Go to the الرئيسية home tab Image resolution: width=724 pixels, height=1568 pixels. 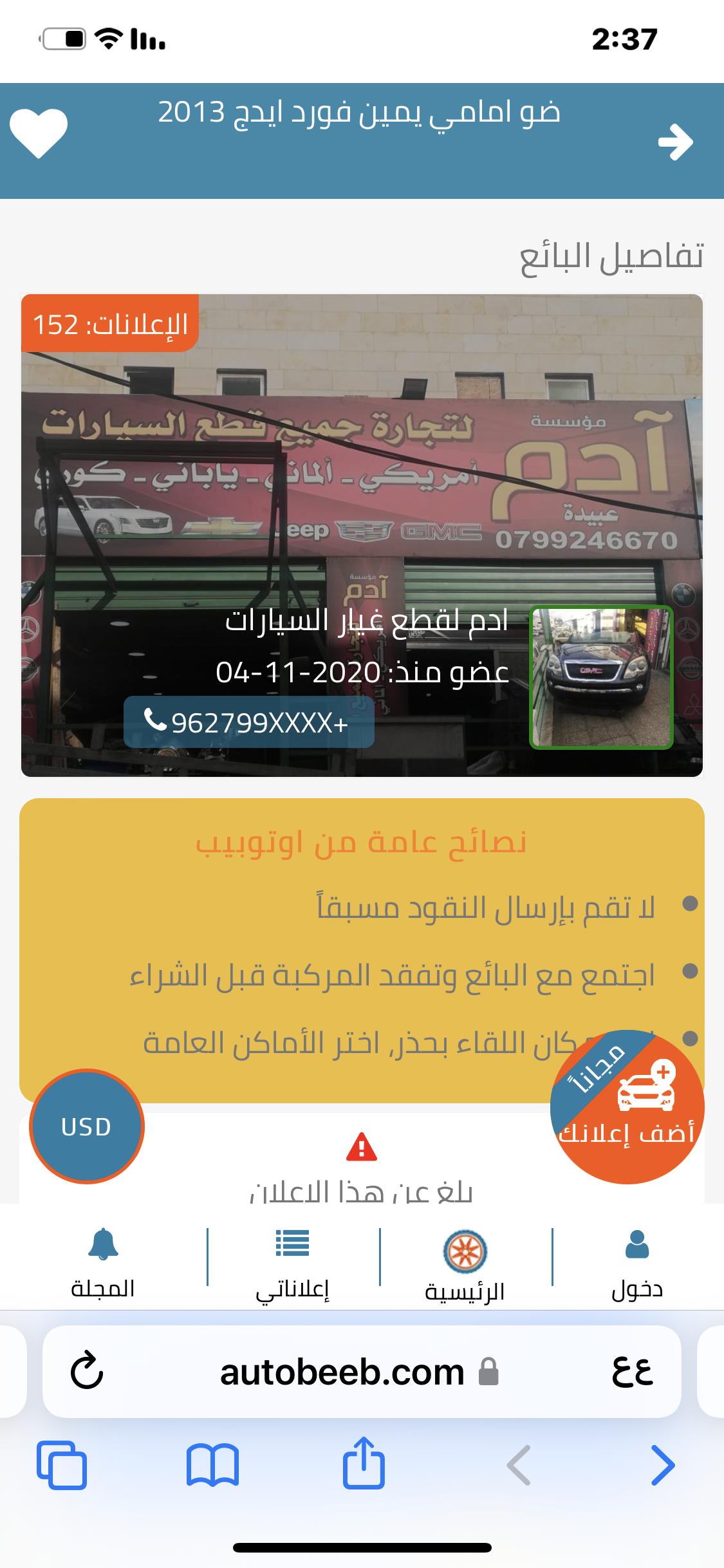click(x=465, y=1262)
